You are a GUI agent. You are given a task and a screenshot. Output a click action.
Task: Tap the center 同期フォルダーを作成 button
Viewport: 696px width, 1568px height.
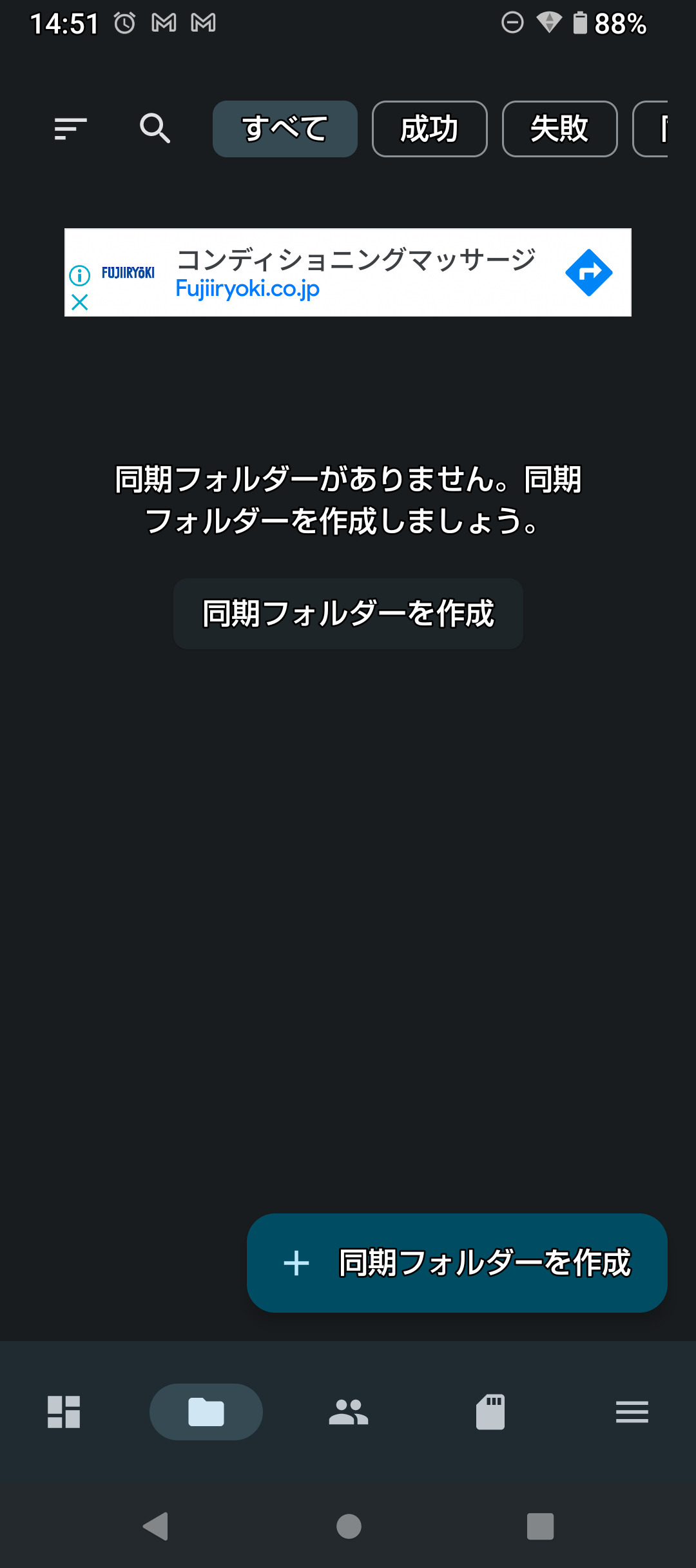click(348, 613)
